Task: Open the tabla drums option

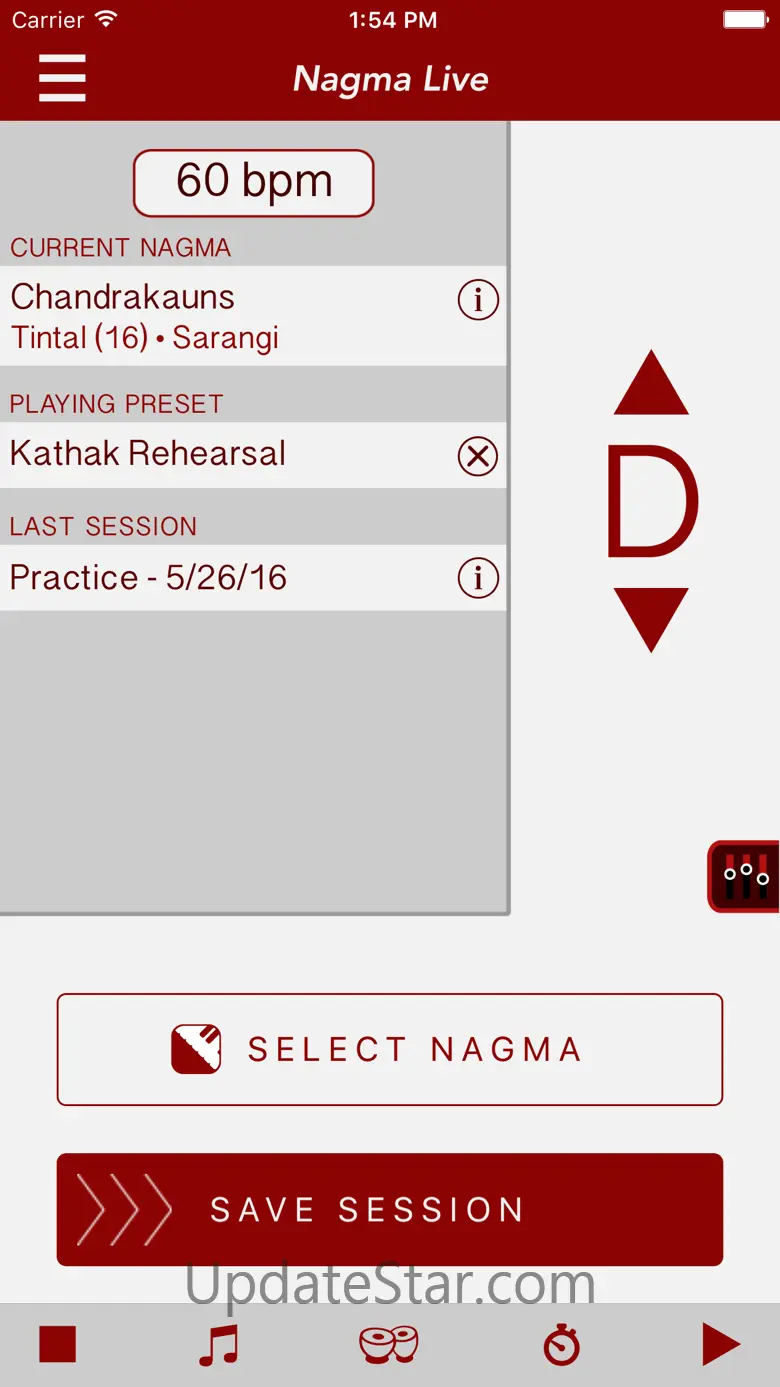Action: pyautogui.click(x=389, y=1344)
